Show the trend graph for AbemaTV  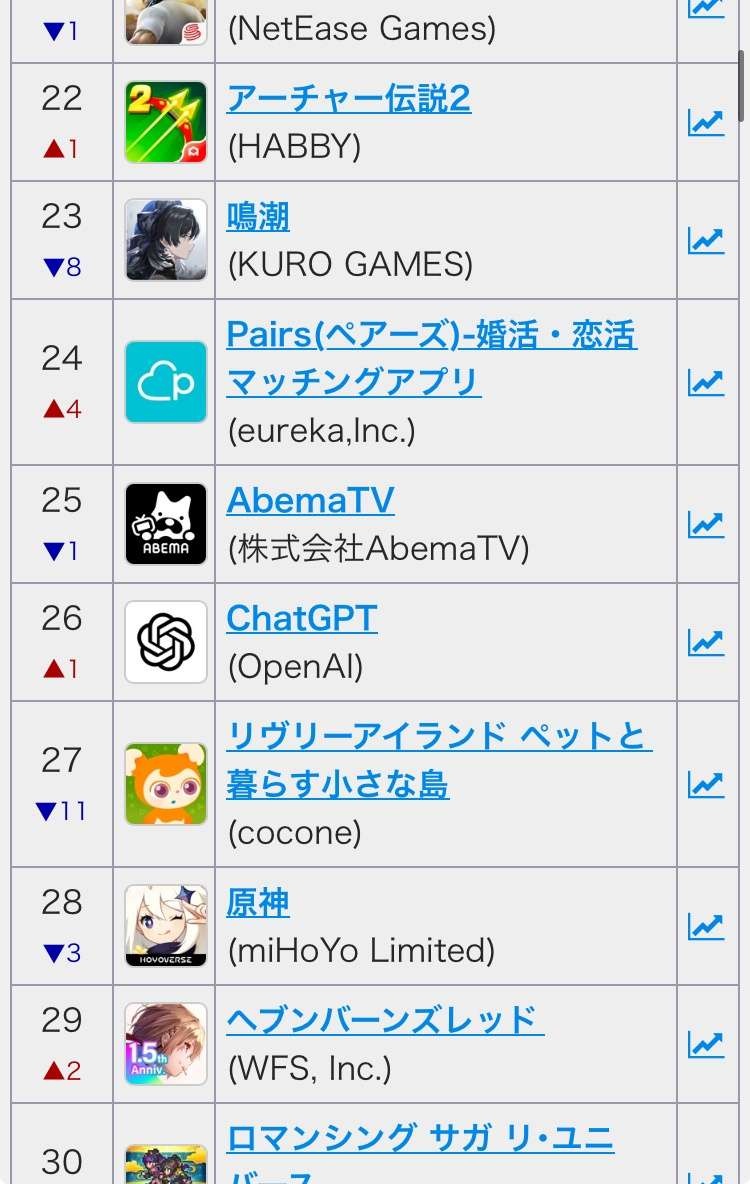(x=706, y=525)
